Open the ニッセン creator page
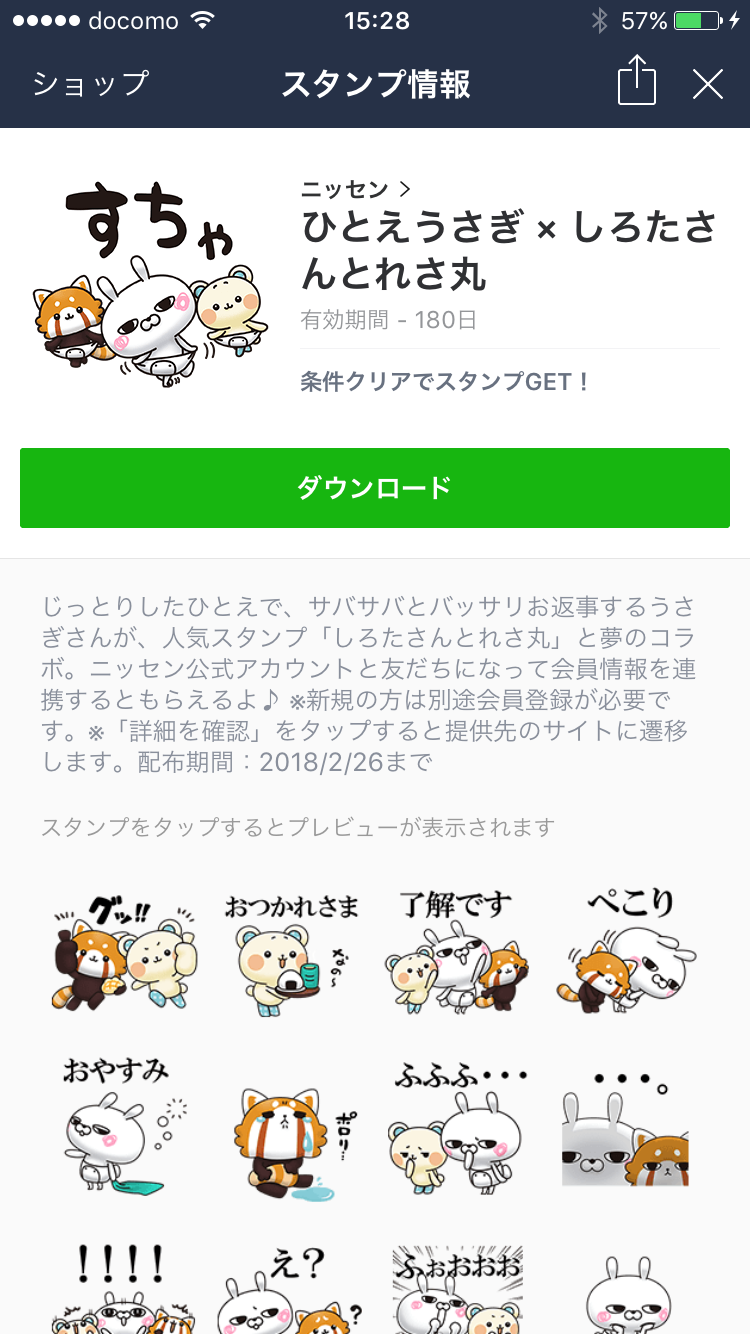The width and height of the screenshot is (750, 1334). (x=356, y=189)
